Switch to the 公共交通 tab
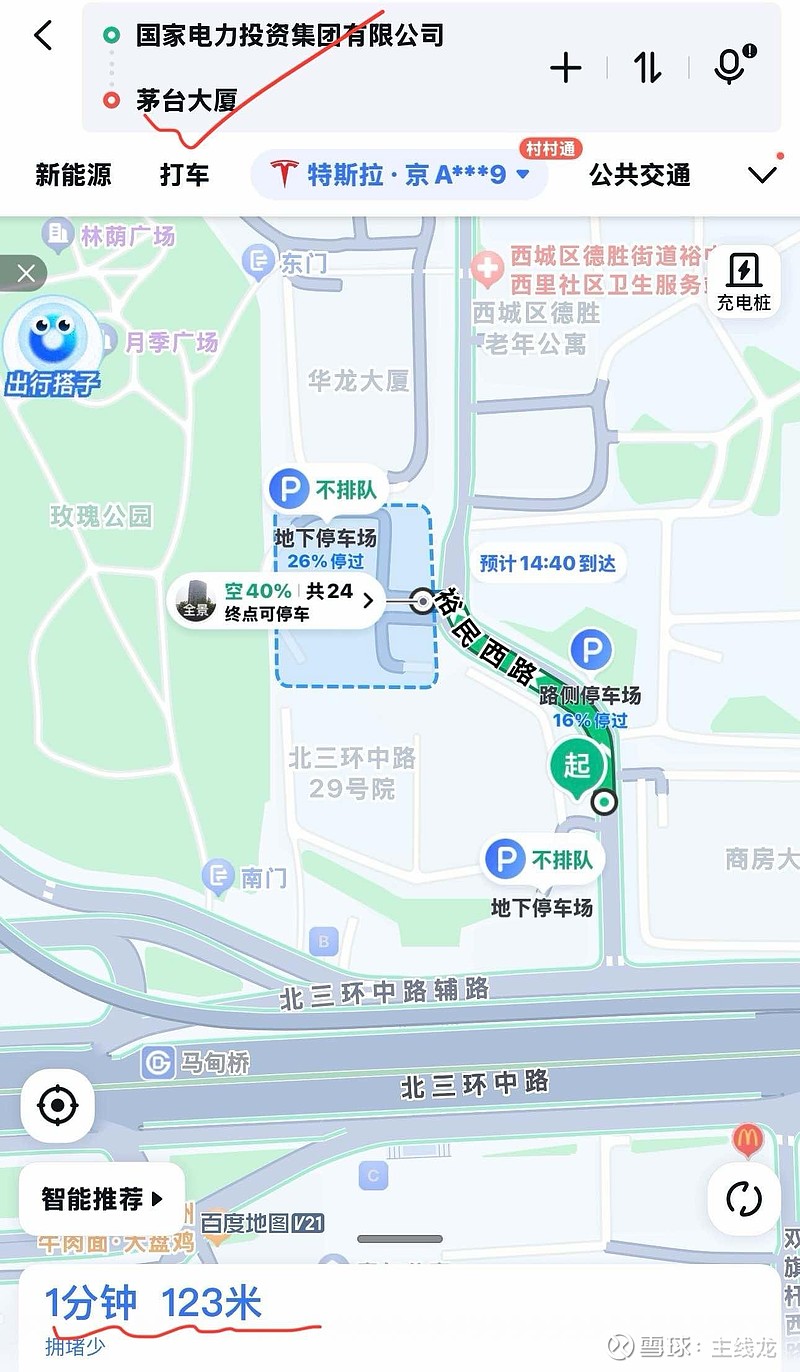The image size is (800, 1372). point(640,175)
